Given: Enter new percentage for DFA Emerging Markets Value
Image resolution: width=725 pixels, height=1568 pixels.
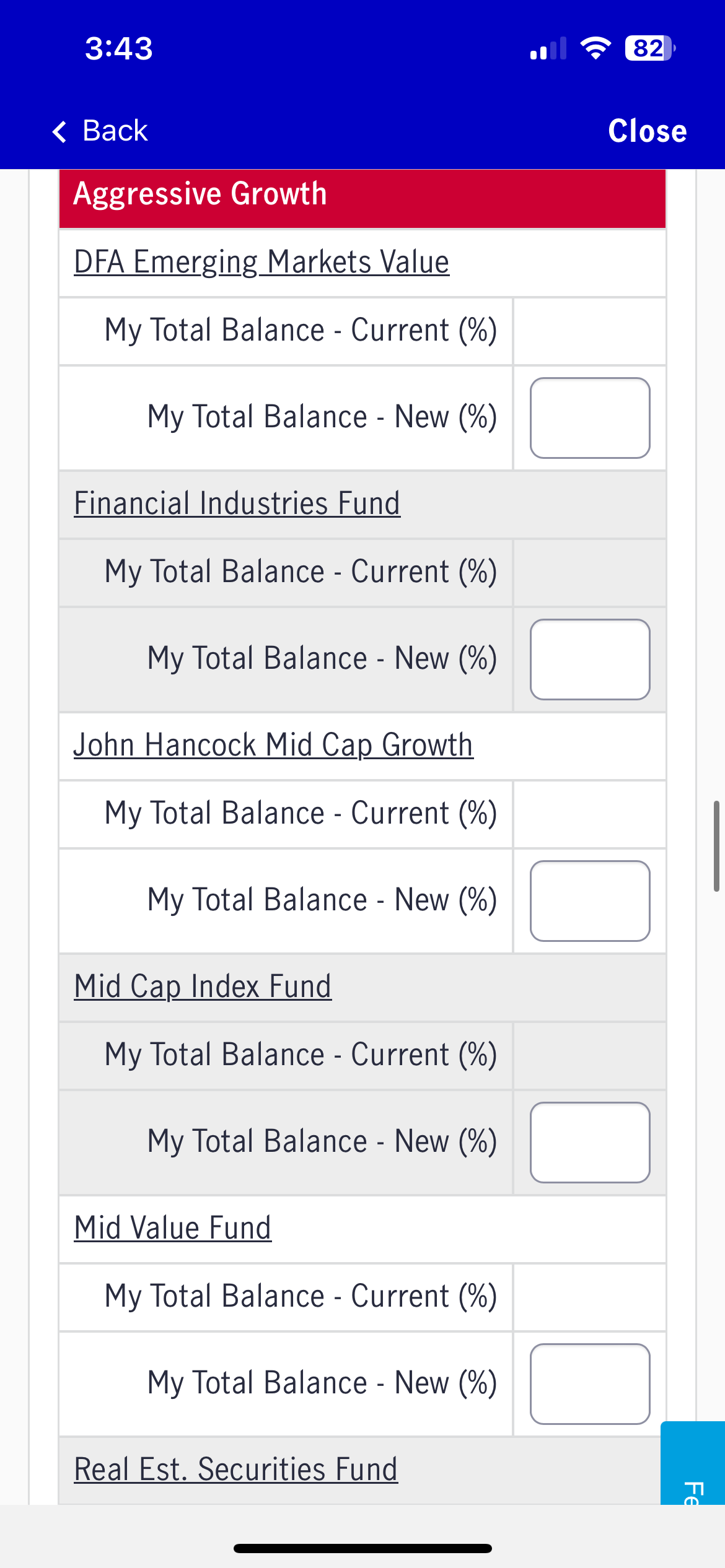Looking at the screenshot, I should click(590, 418).
